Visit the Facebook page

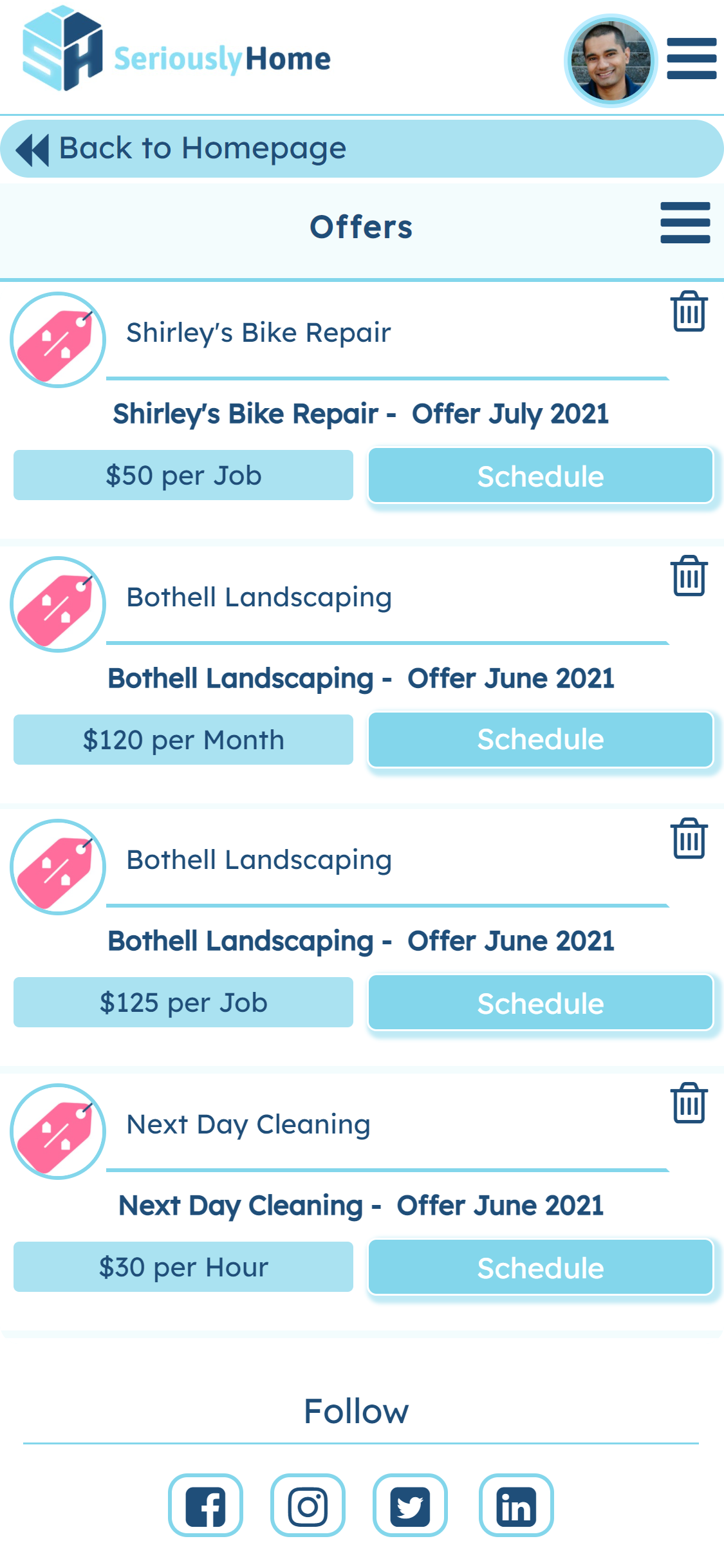coord(205,1506)
